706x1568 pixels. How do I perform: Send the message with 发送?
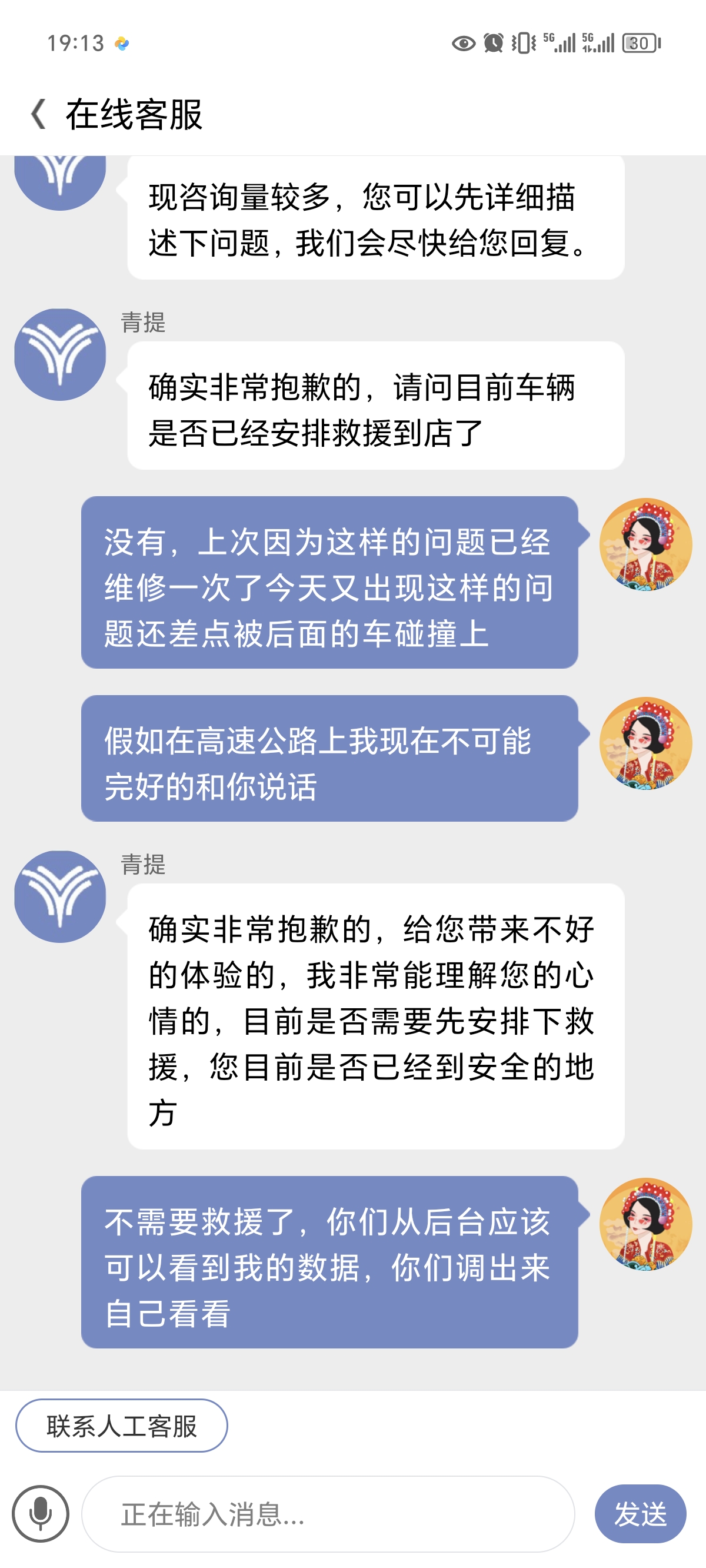click(x=640, y=1514)
